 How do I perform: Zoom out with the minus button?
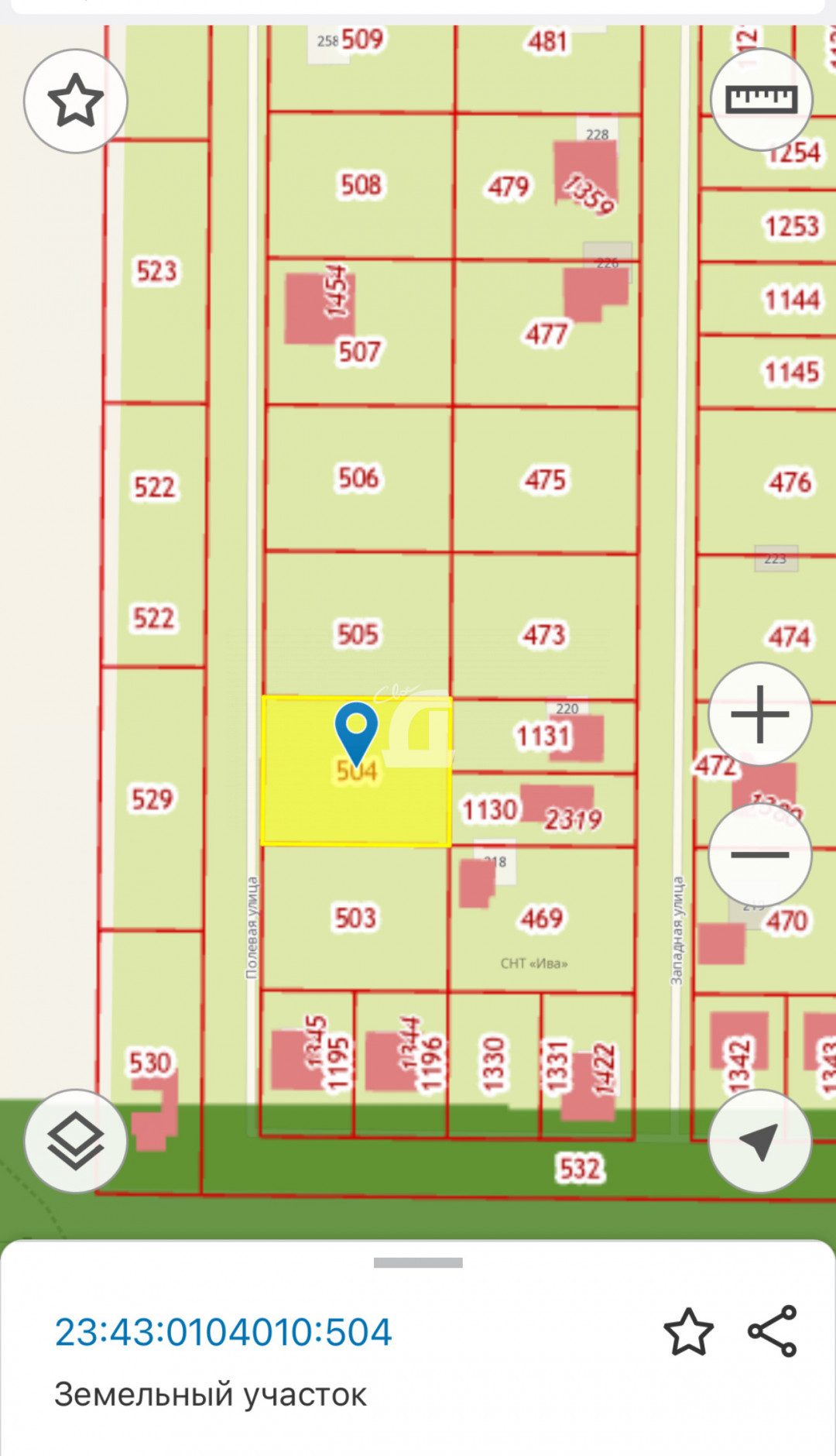click(x=760, y=854)
